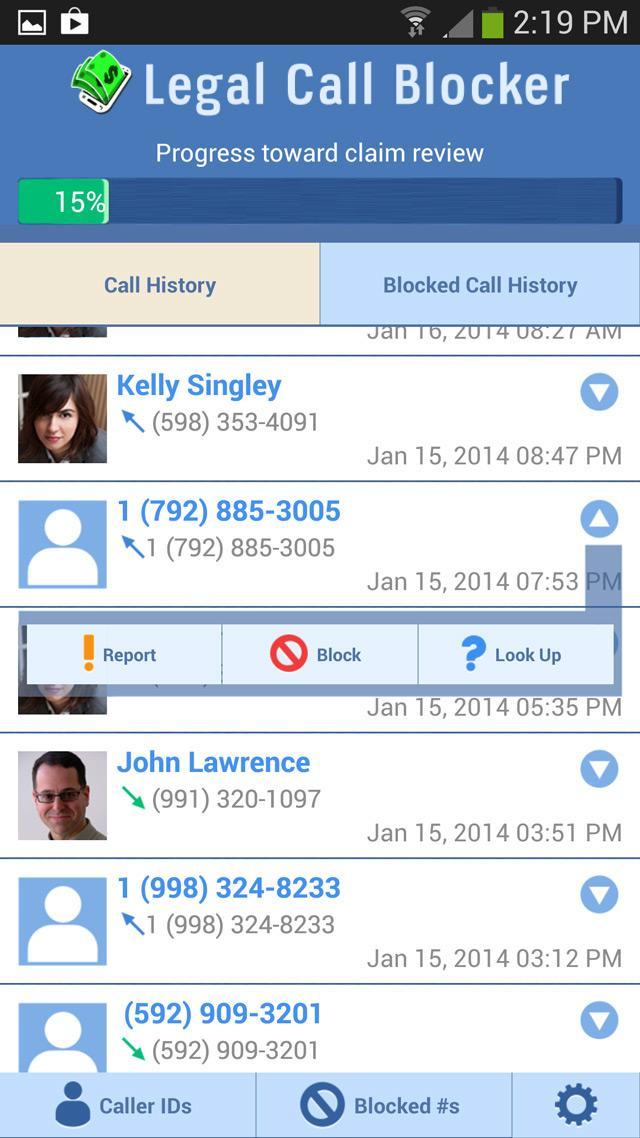The image size is (640, 1138).
Task: Block the 1 (792) 885-3005 number
Action: click(318, 655)
